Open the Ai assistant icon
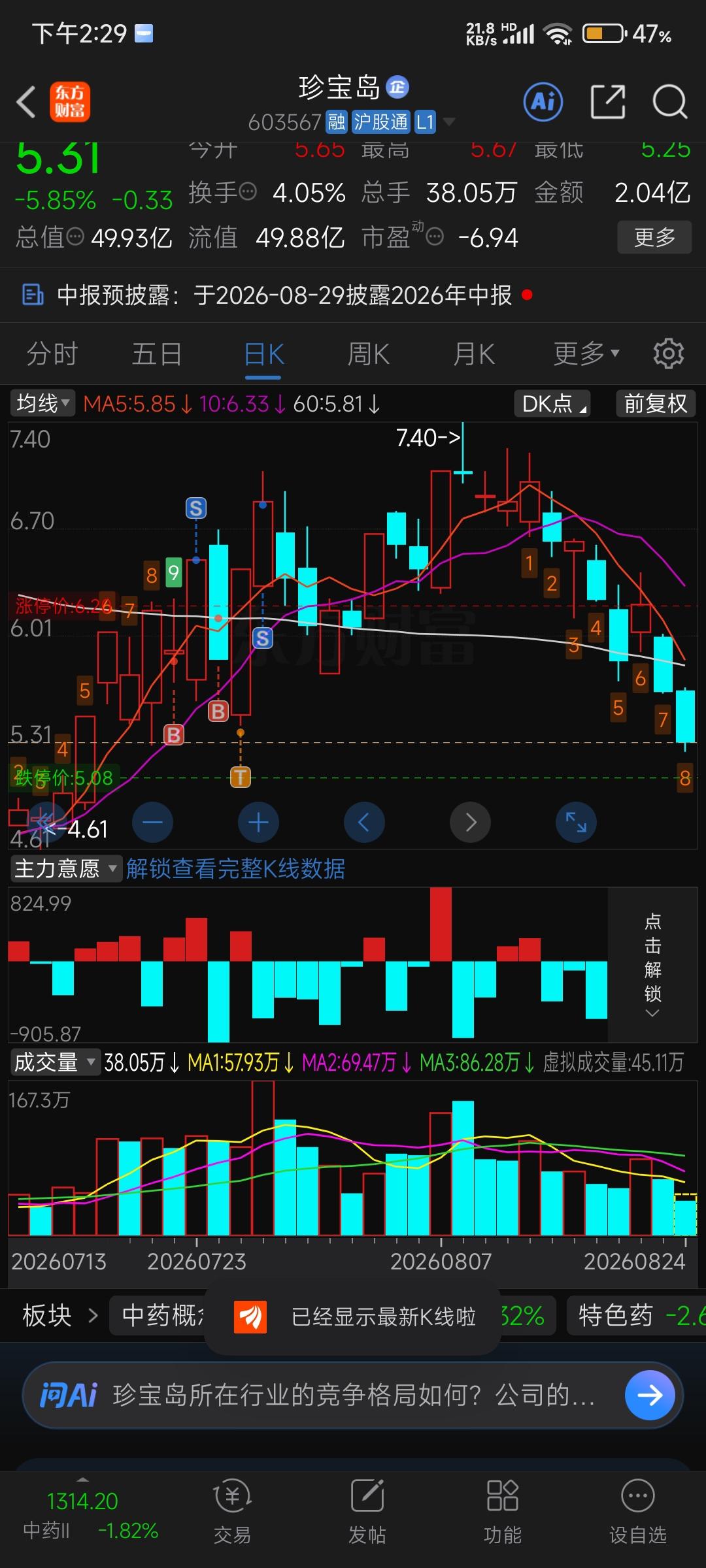 pyautogui.click(x=543, y=102)
